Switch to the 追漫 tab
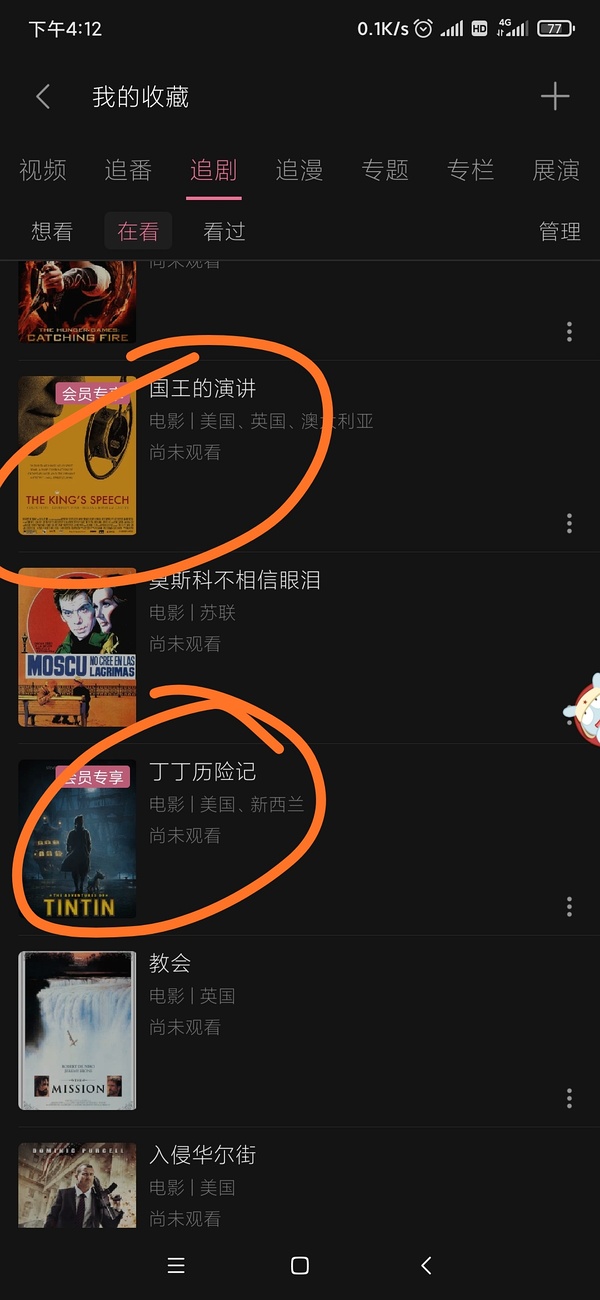Viewport: 600px width, 1300px height. coord(299,170)
